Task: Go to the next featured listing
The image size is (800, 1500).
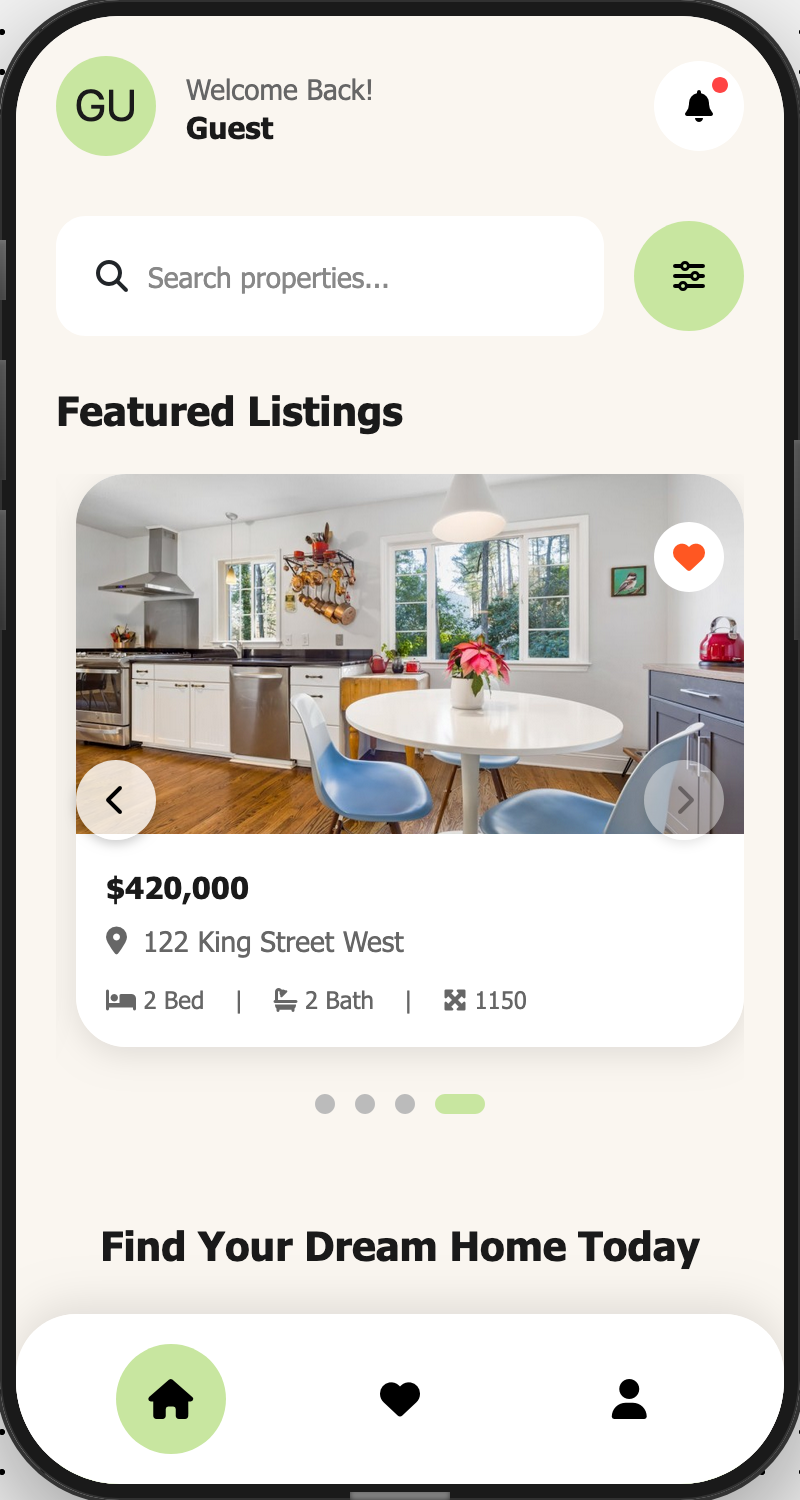Action: 684,800
